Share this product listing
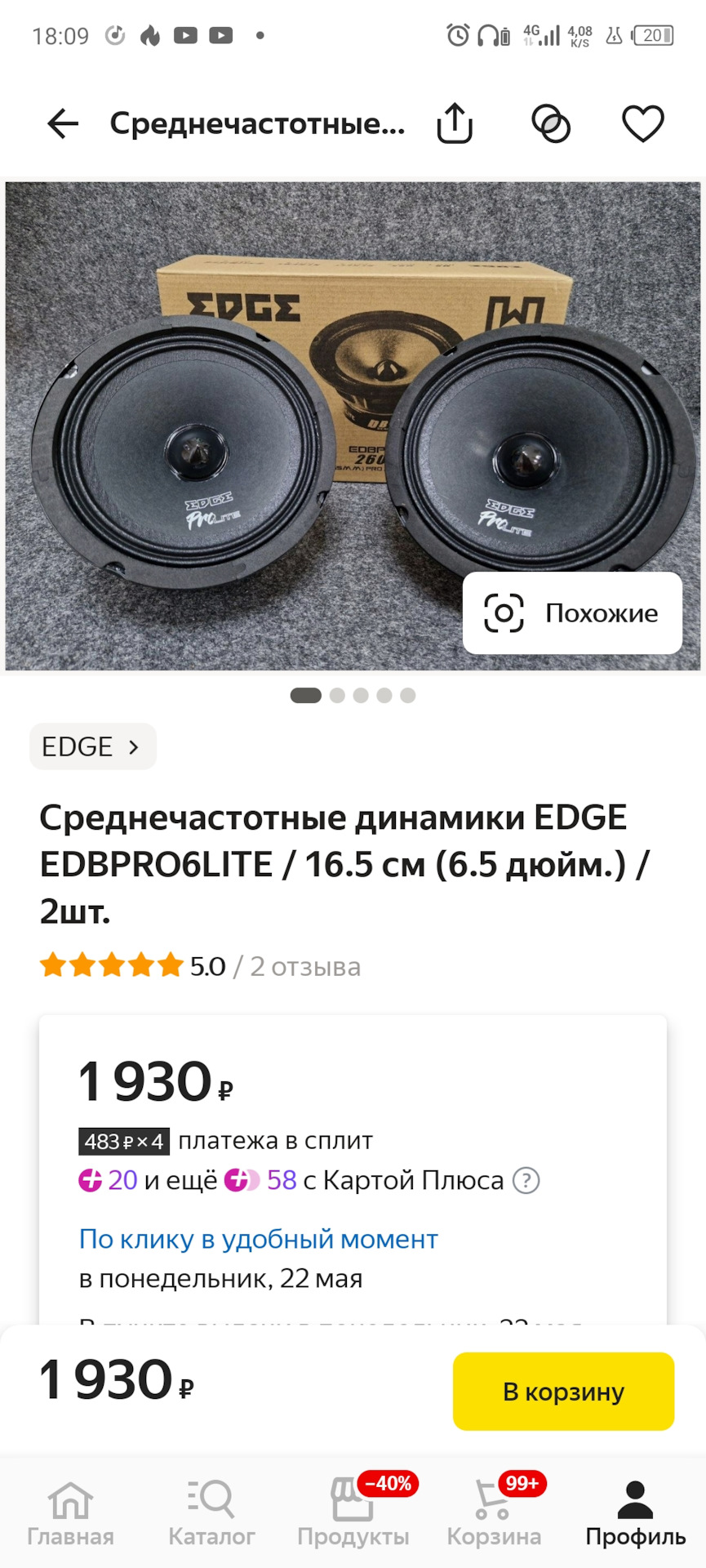This screenshot has height=1568, width=706. [x=455, y=124]
